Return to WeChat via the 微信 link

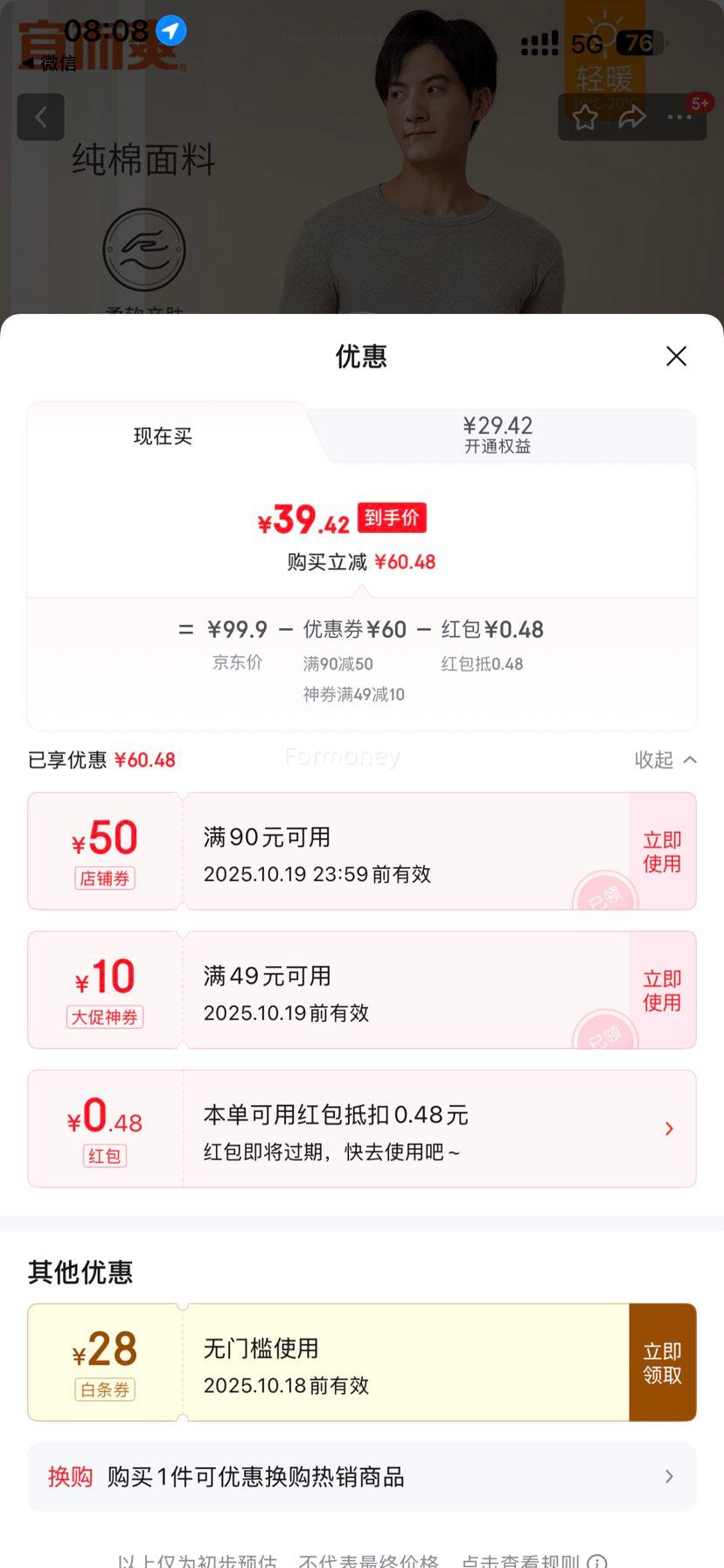click(51, 64)
